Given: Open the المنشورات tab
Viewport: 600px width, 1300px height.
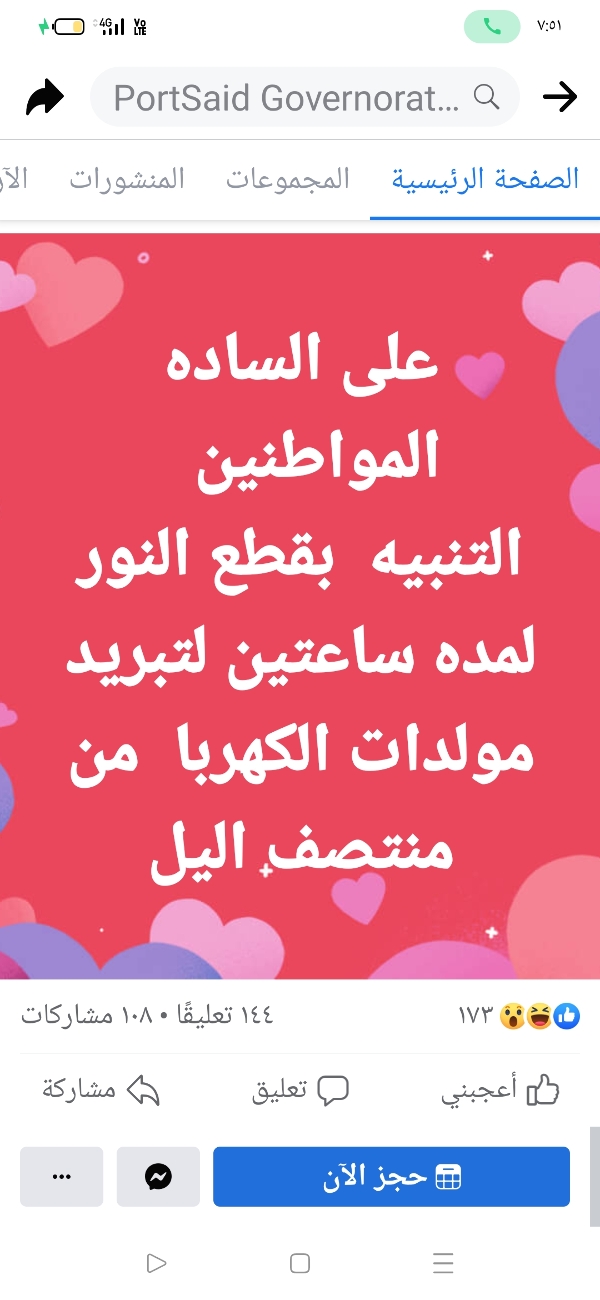Looking at the screenshot, I should tap(127, 180).
